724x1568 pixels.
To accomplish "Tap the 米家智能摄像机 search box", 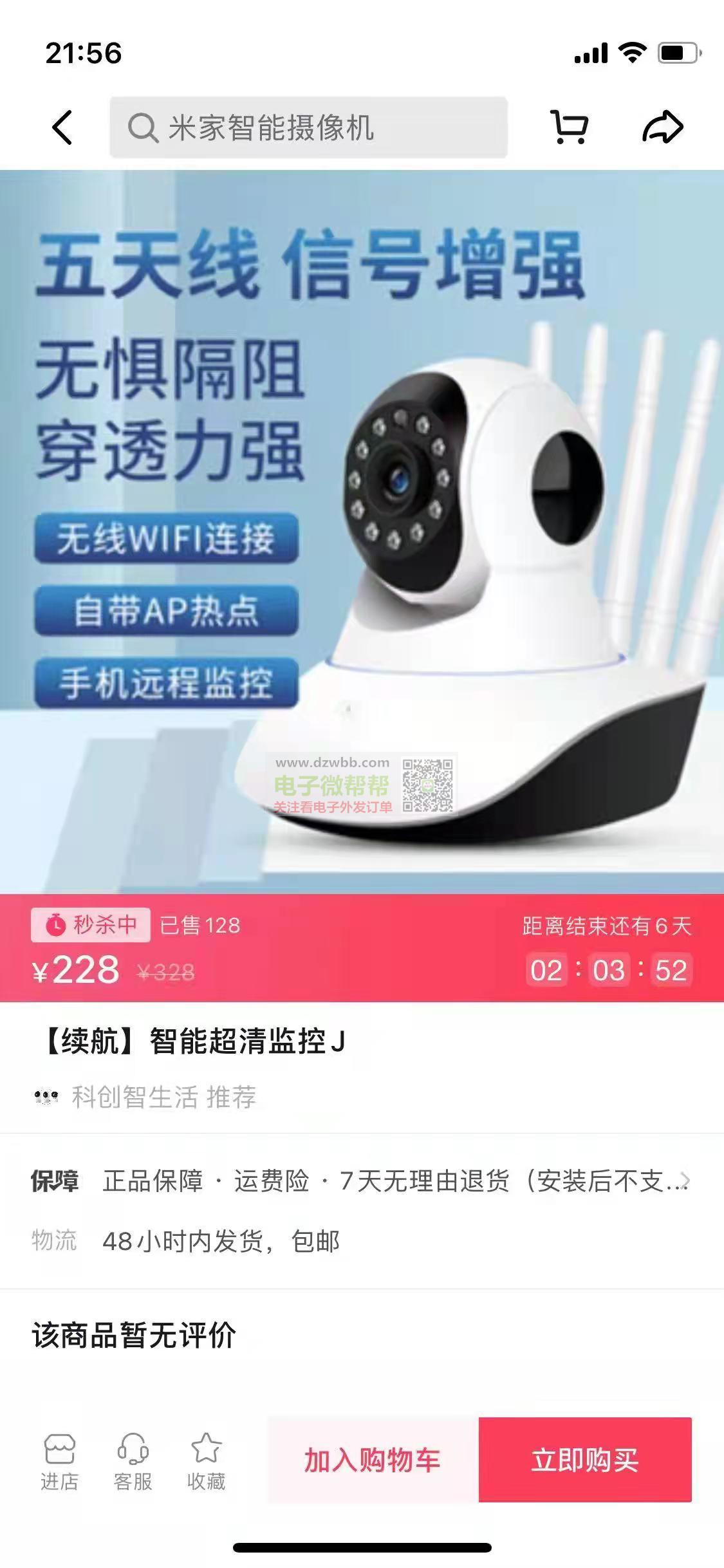I will [x=308, y=127].
